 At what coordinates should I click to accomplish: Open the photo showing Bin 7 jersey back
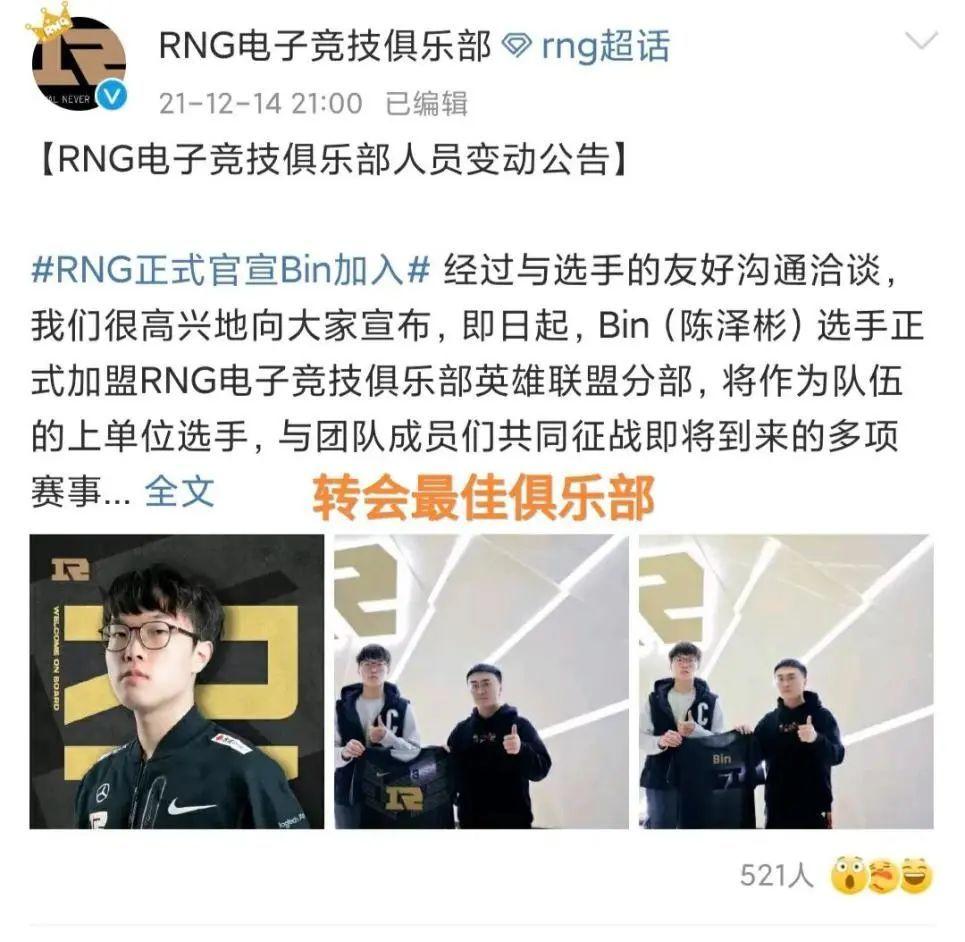click(786, 681)
